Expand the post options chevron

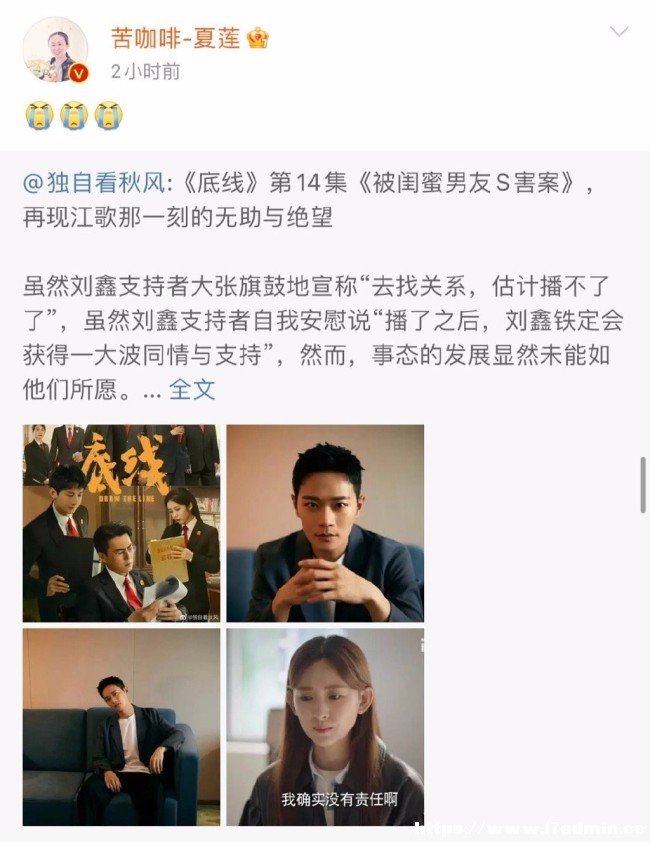(620, 32)
